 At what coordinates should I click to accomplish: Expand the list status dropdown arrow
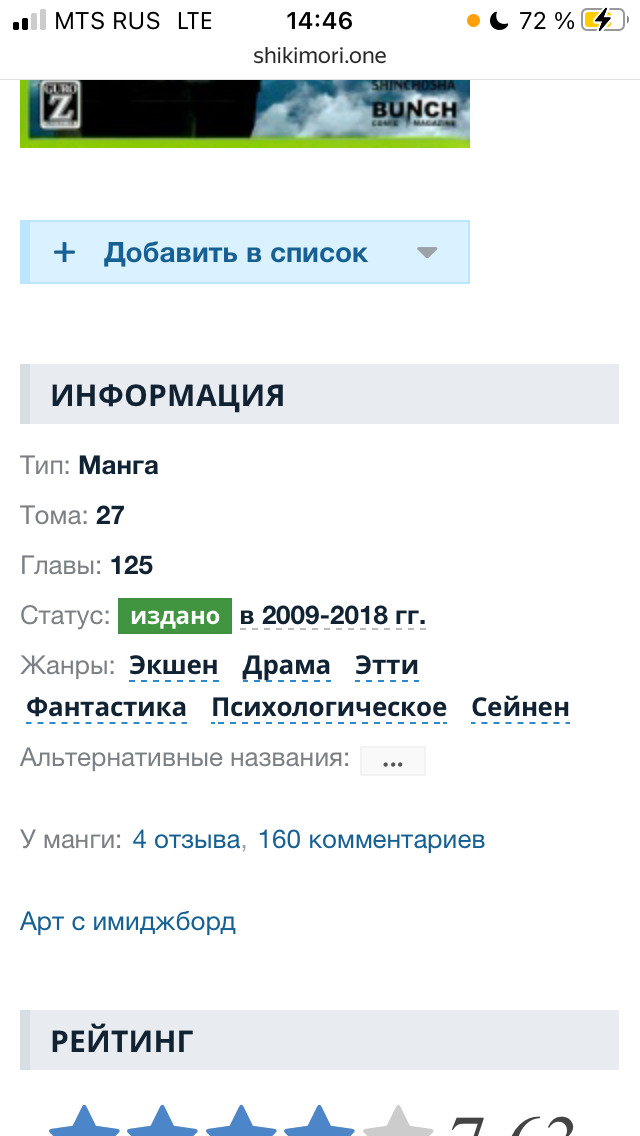pos(427,253)
